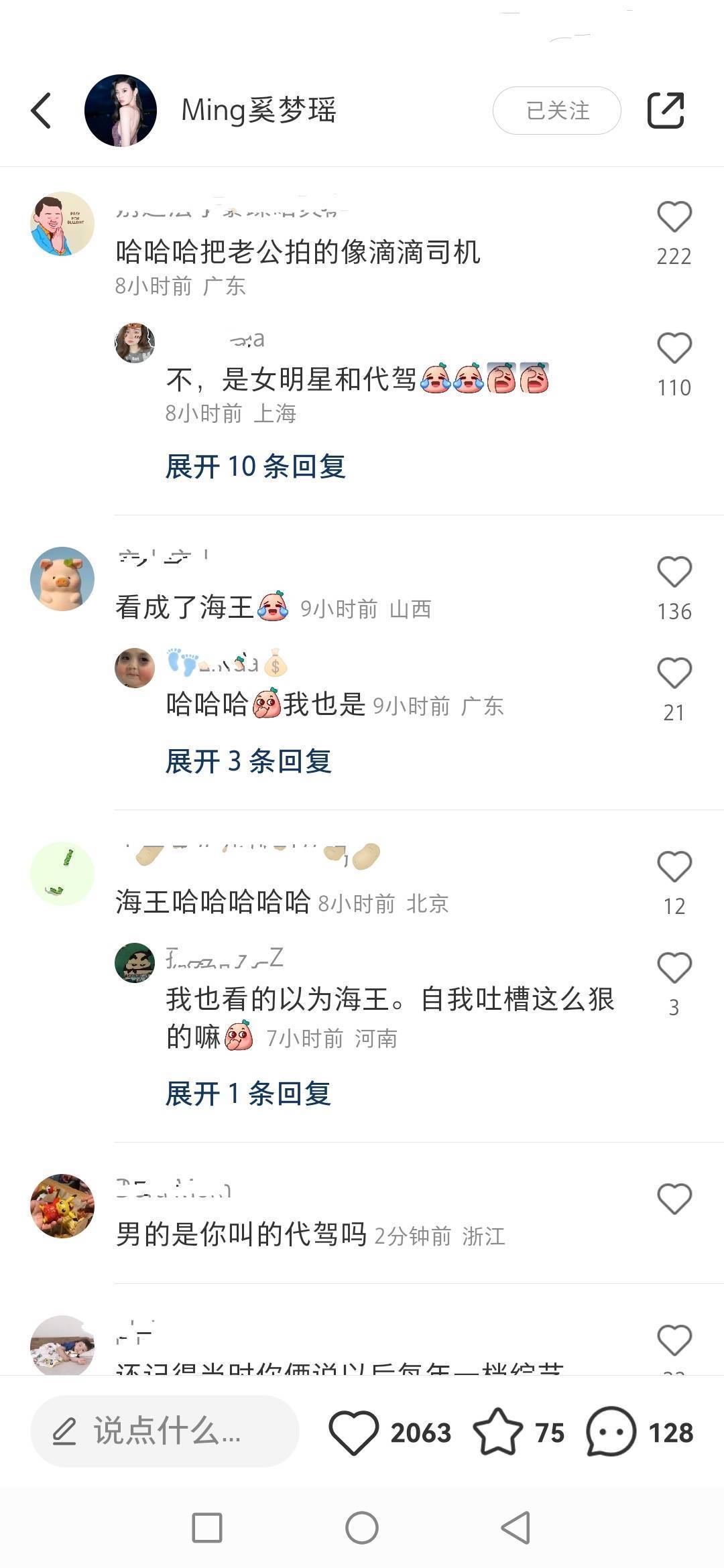Expand 展开 1 条回复
This screenshot has width=724, height=1568.
249,1094
